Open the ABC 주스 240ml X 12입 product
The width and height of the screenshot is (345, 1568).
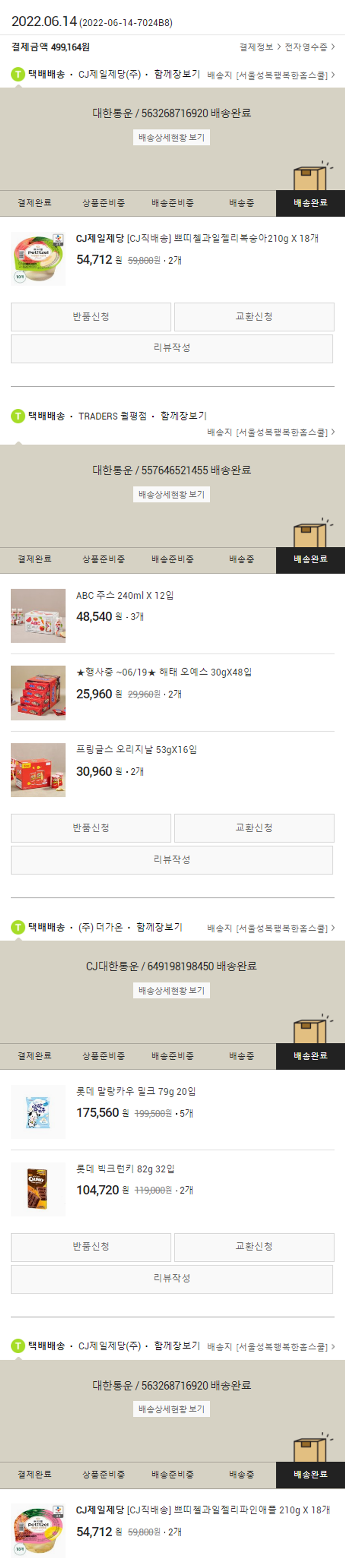(x=125, y=595)
